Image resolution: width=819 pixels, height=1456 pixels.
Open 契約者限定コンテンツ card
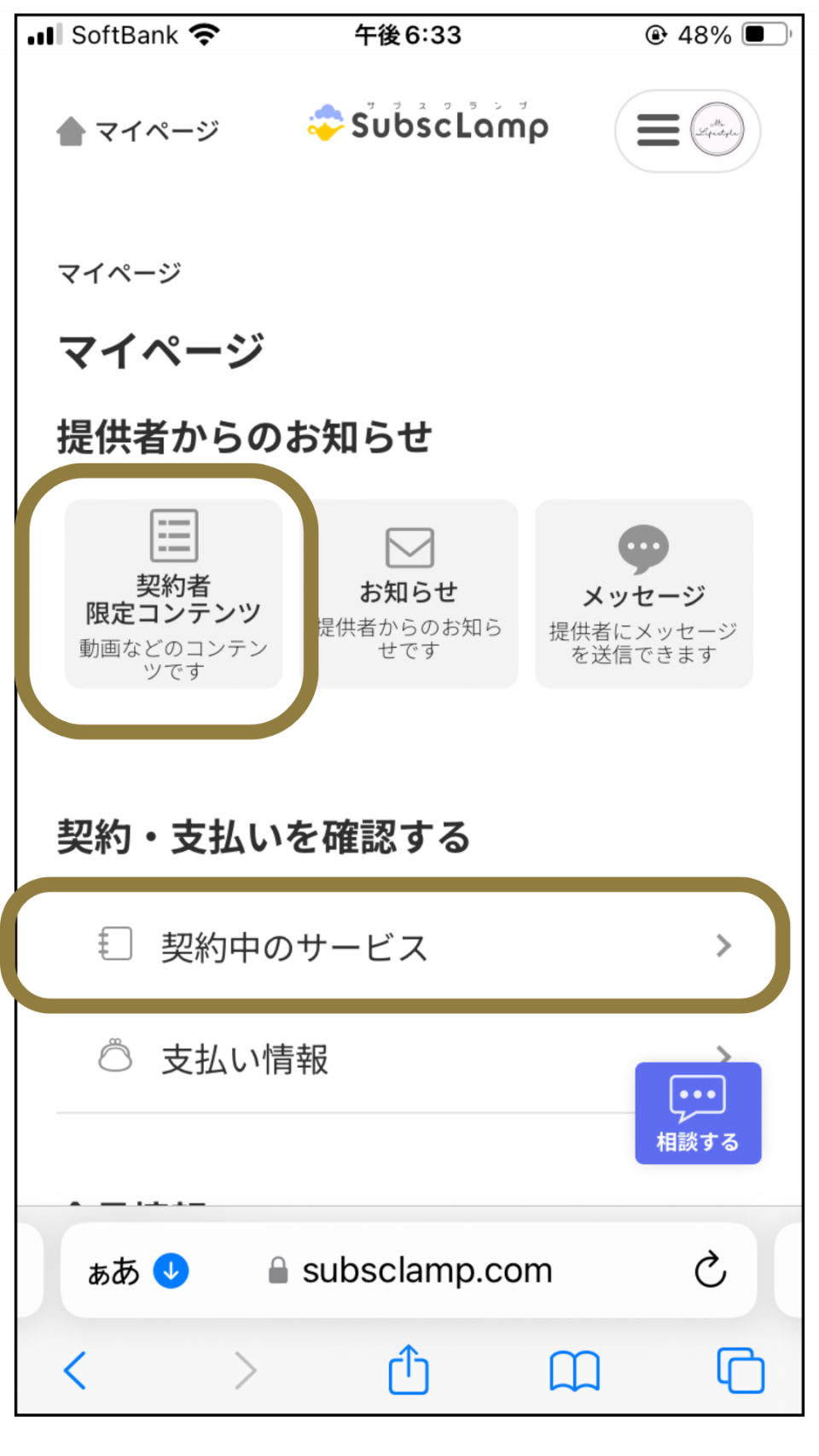tap(173, 594)
